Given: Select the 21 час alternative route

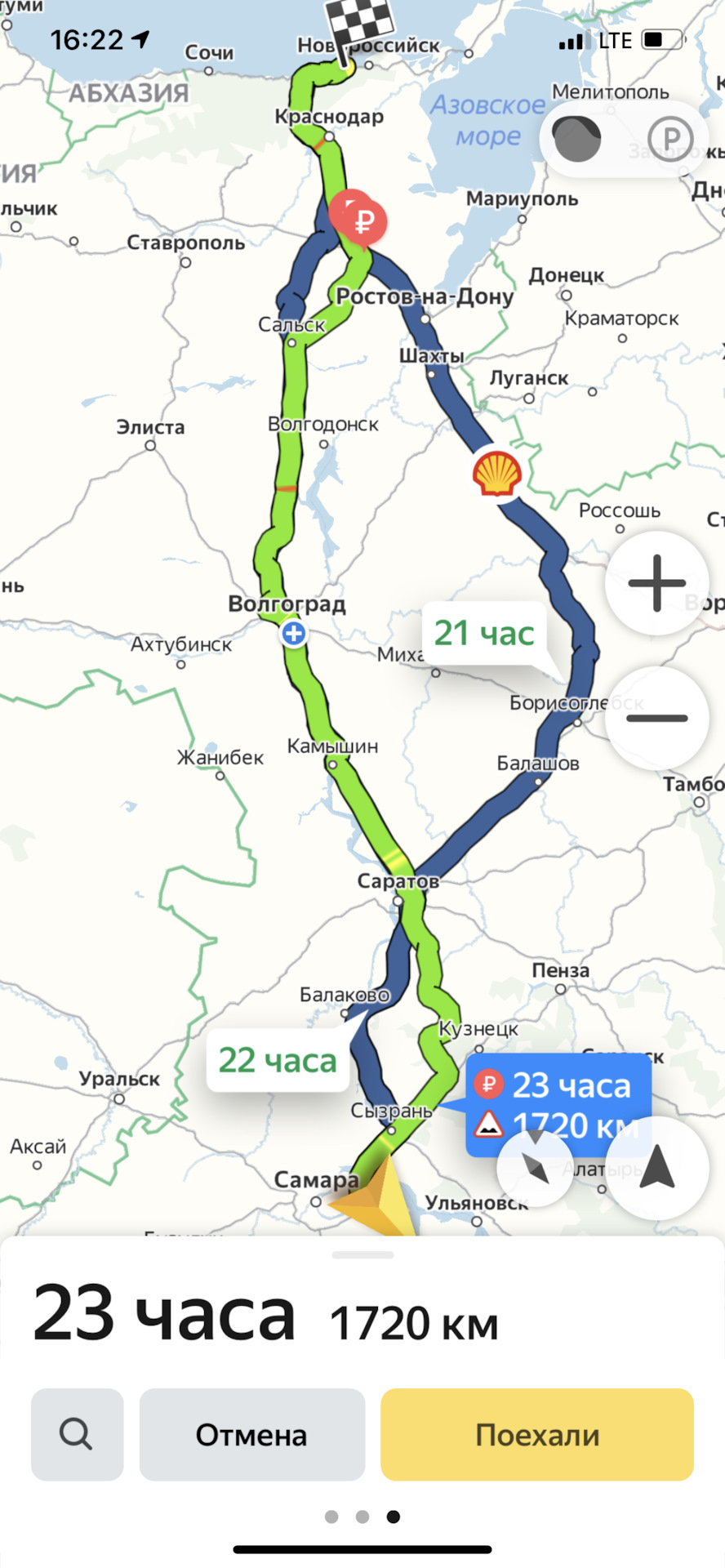Looking at the screenshot, I should point(483,633).
